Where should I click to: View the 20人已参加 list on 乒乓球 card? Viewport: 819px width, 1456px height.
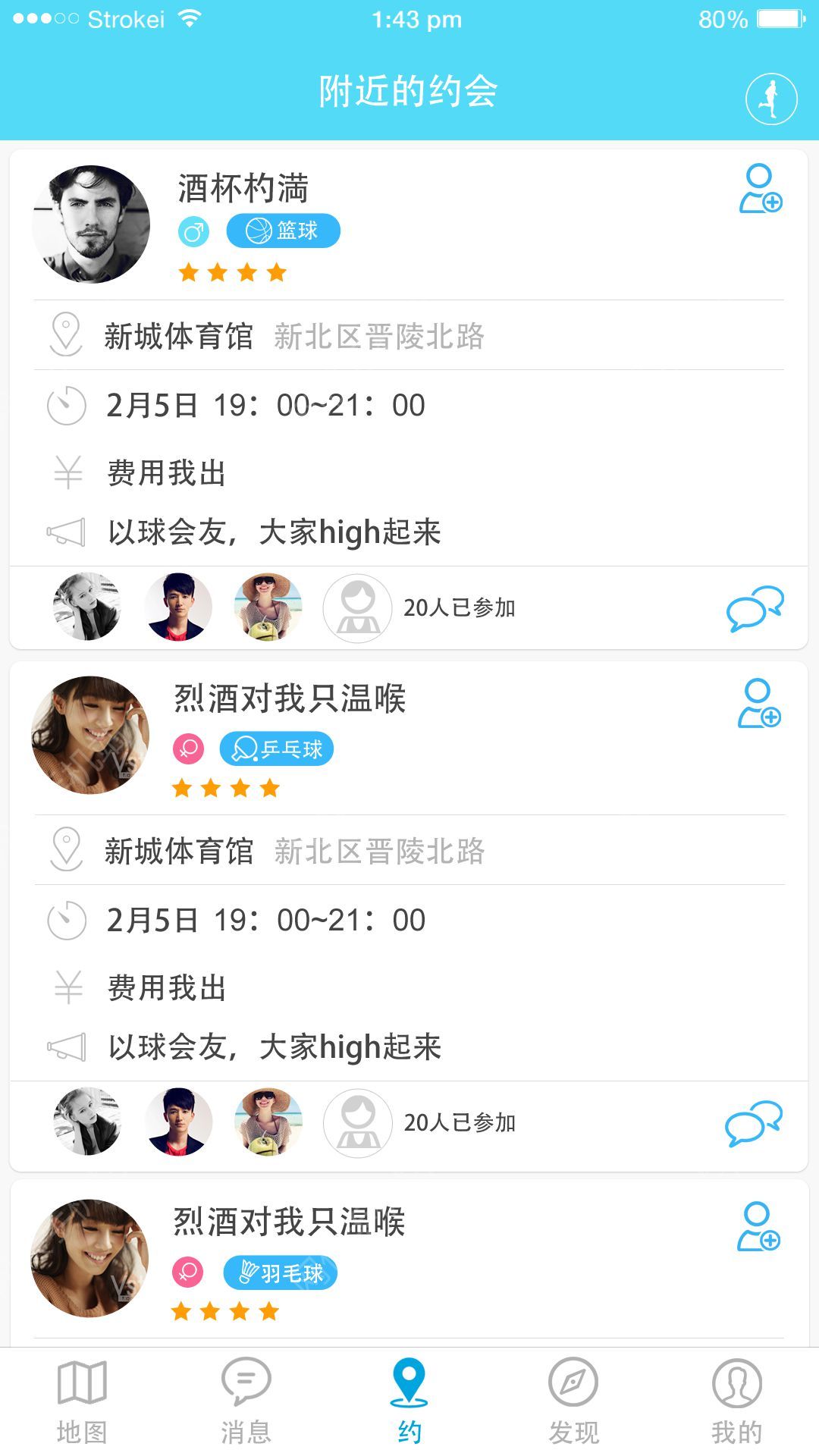[x=459, y=1123]
